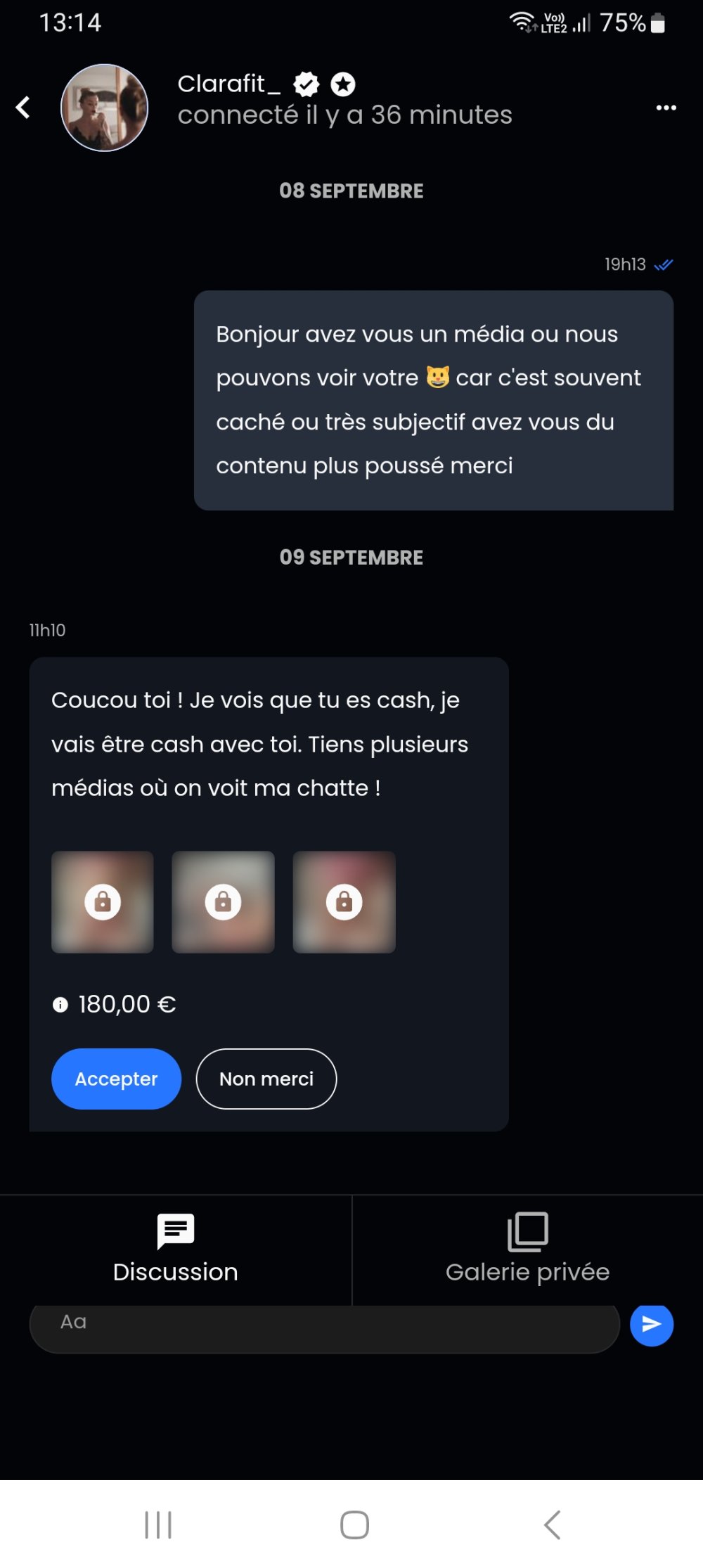703x1568 pixels.
Task: Send the message with the blue arrow
Action: point(652,1325)
